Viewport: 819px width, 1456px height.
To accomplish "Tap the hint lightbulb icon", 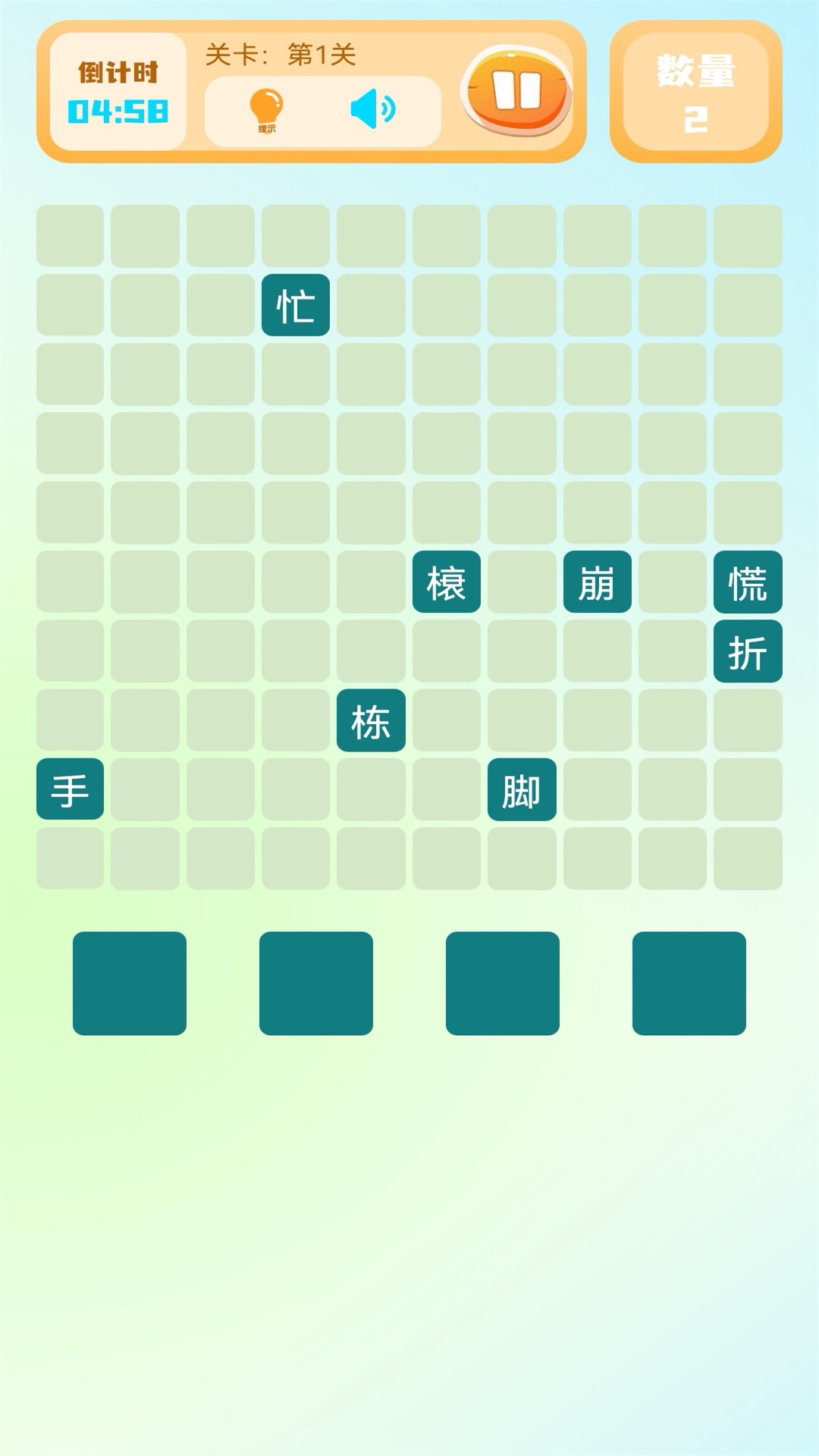I will pyautogui.click(x=266, y=110).
